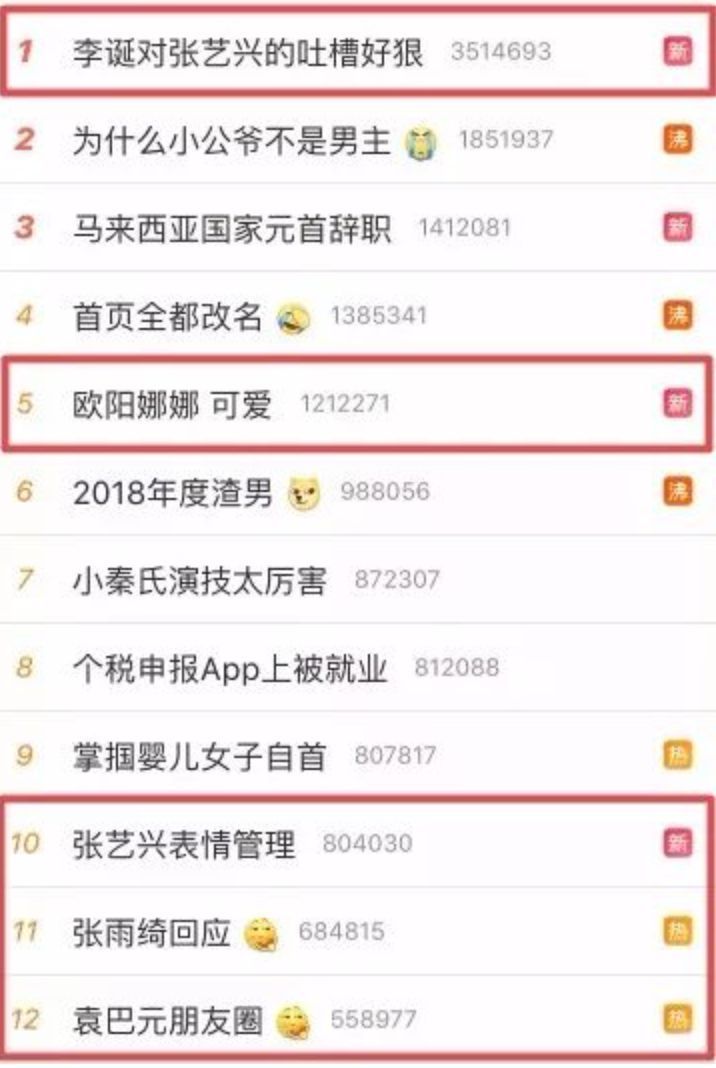Open hot topic 李诞对张艺兴的吐槽好狠
Image resolution: width=716 pixels, height=1068 pixels.
pyautogui.click(x=248, y=52)
